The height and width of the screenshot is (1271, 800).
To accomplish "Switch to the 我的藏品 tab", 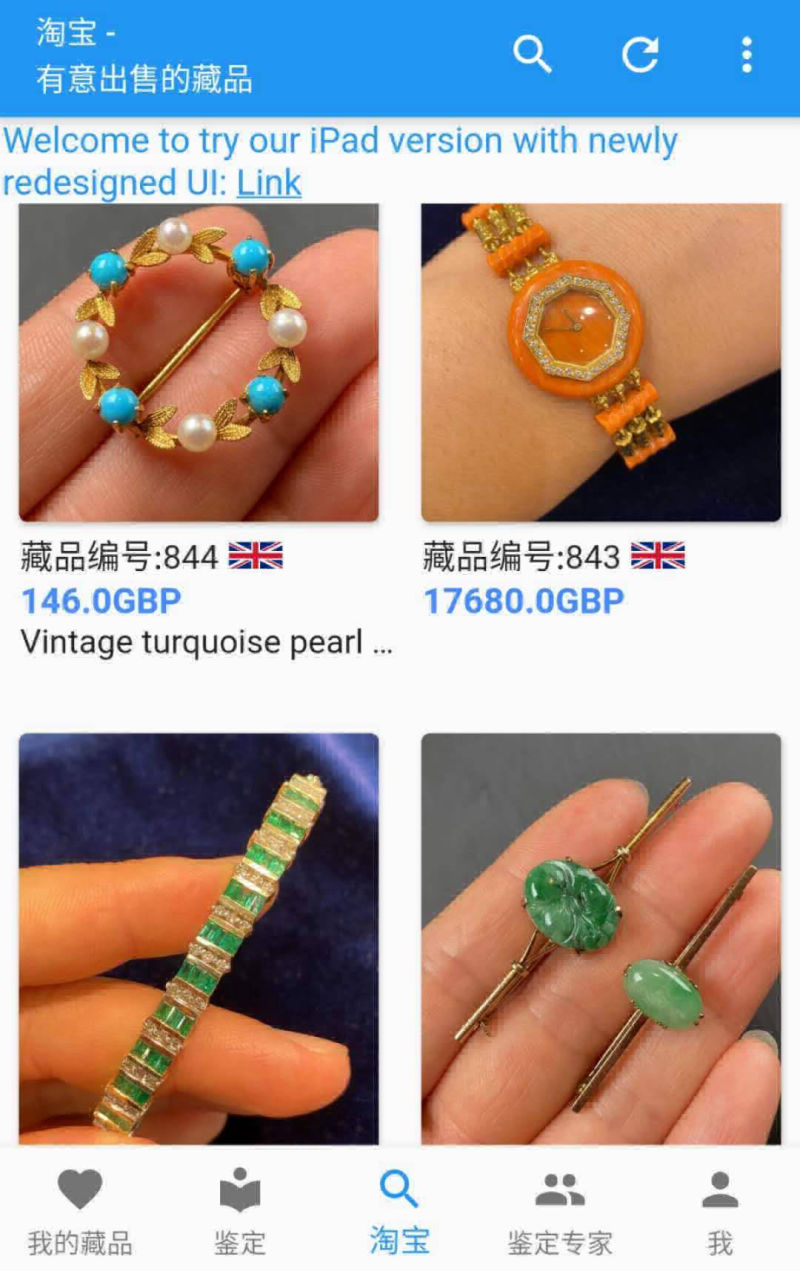I will (x=80, y=1211).
